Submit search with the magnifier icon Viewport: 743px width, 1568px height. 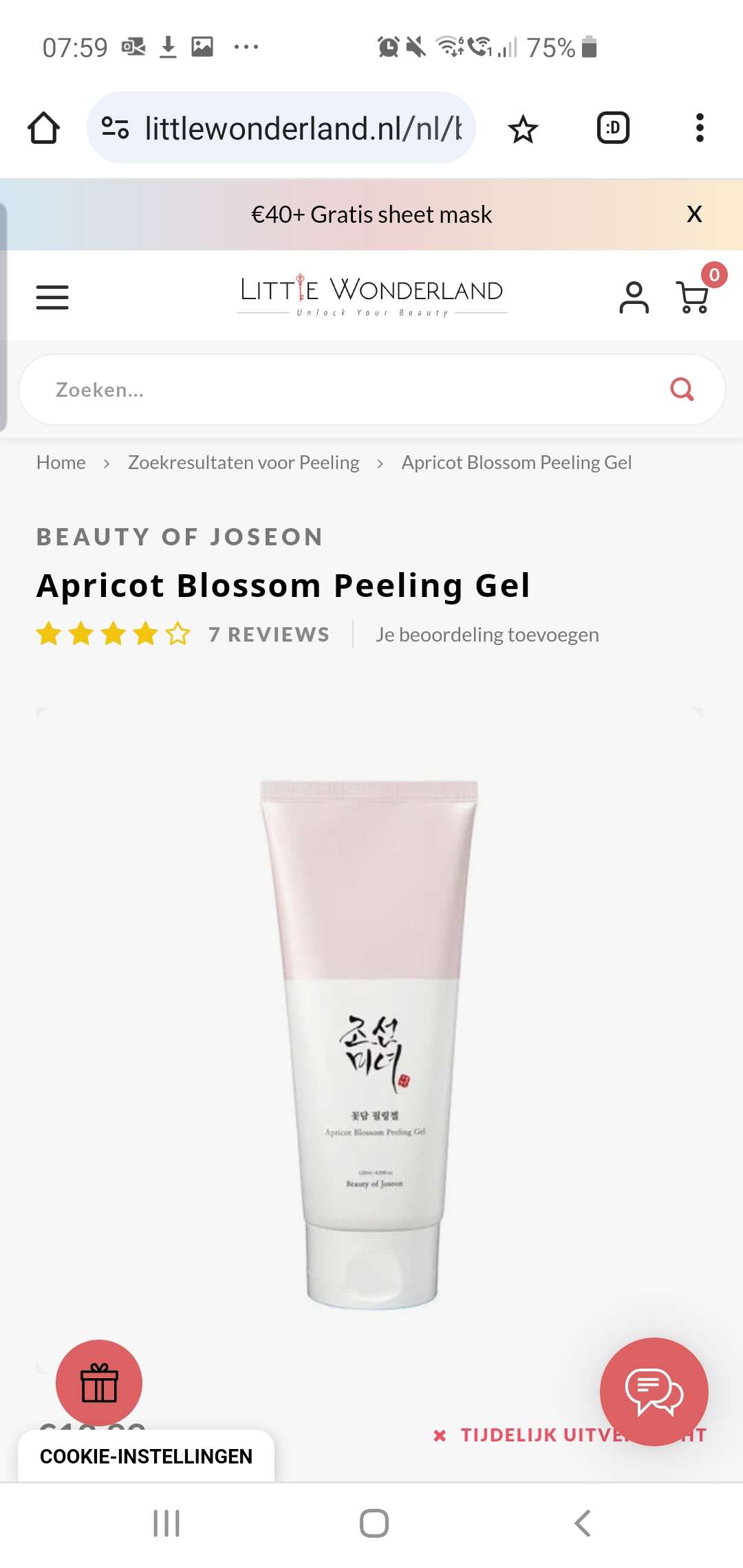(x=682, y=389)
